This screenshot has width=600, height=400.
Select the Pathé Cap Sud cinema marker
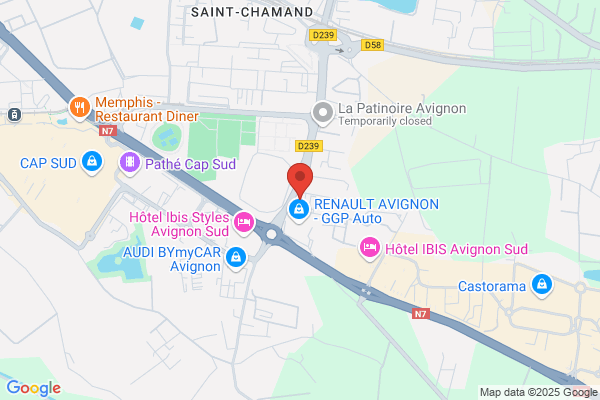(x=130, y=163)
